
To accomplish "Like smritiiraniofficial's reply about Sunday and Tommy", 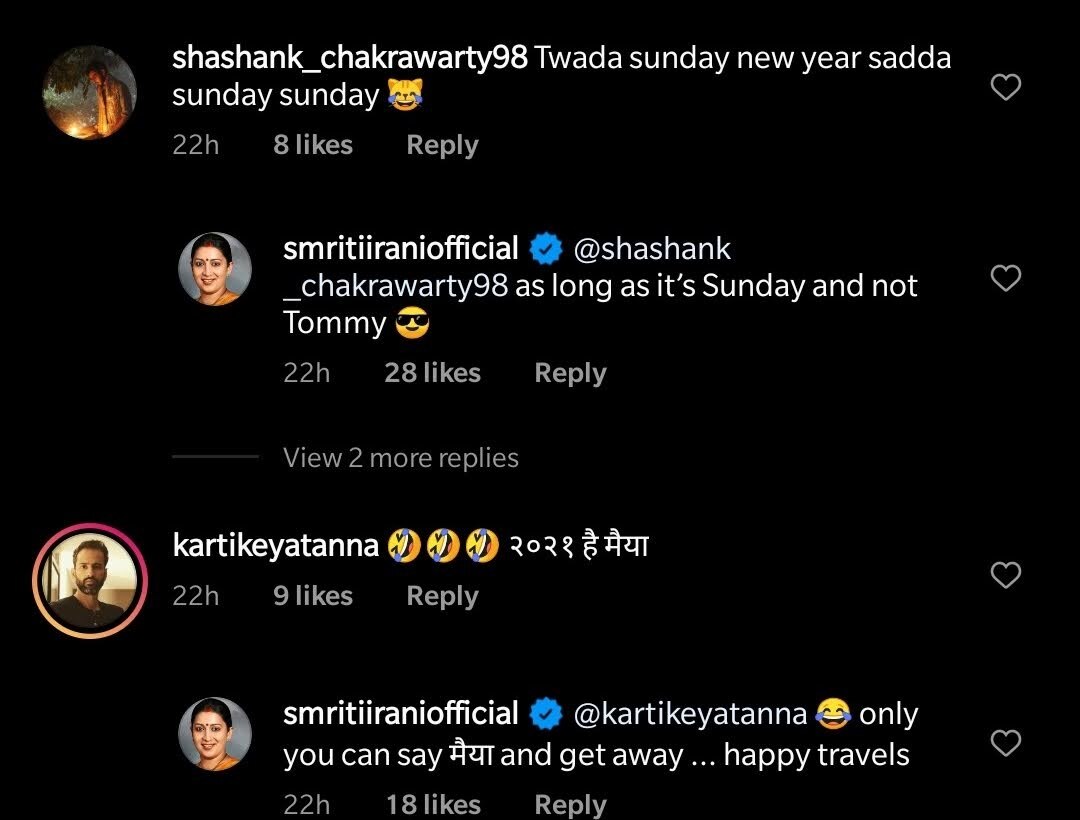I will coord(1004,278).
